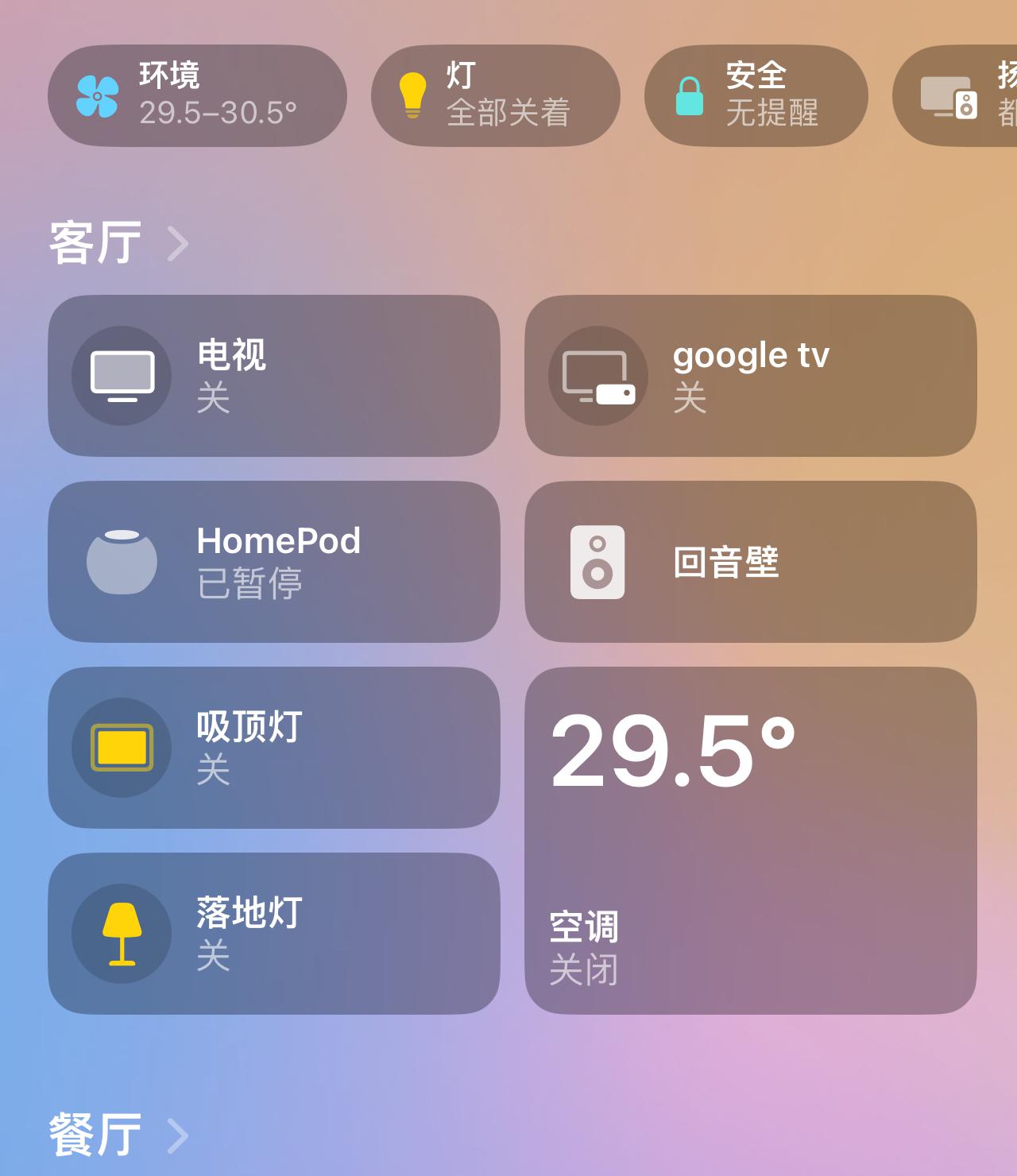The height and width of the screenshot is (1176, 1017).
Task: Turn on google tv
Action: click(x=598, y=376)
